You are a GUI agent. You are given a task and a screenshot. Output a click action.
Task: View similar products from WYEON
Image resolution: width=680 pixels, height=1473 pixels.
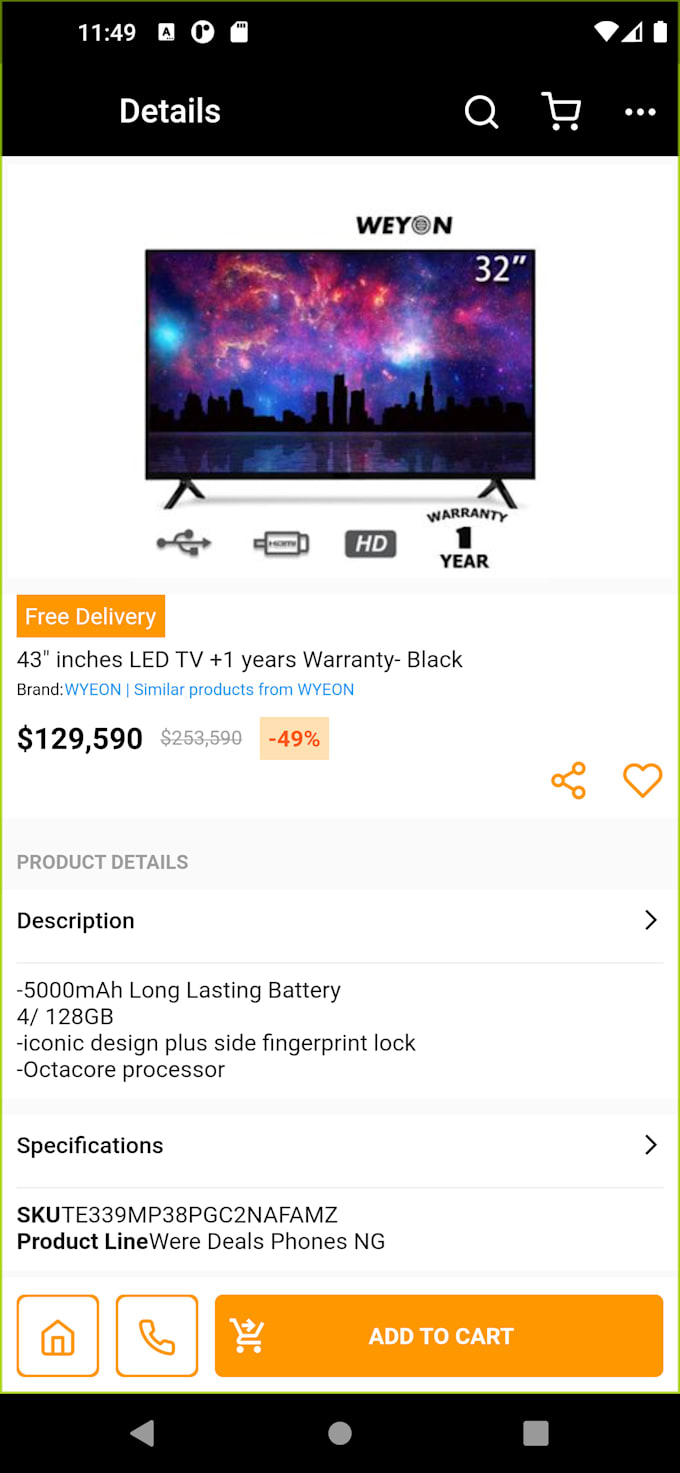tap(244, 689)
